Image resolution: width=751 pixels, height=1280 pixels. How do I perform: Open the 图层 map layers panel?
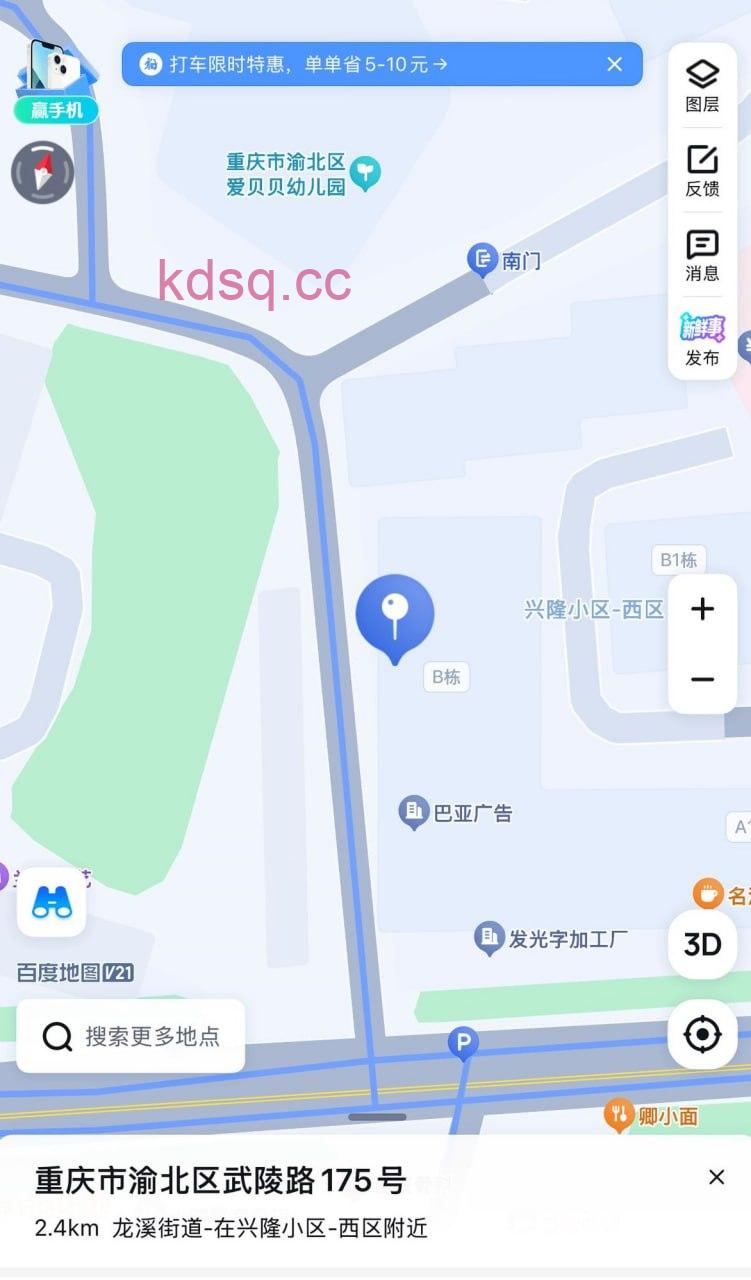coord(702,85)
